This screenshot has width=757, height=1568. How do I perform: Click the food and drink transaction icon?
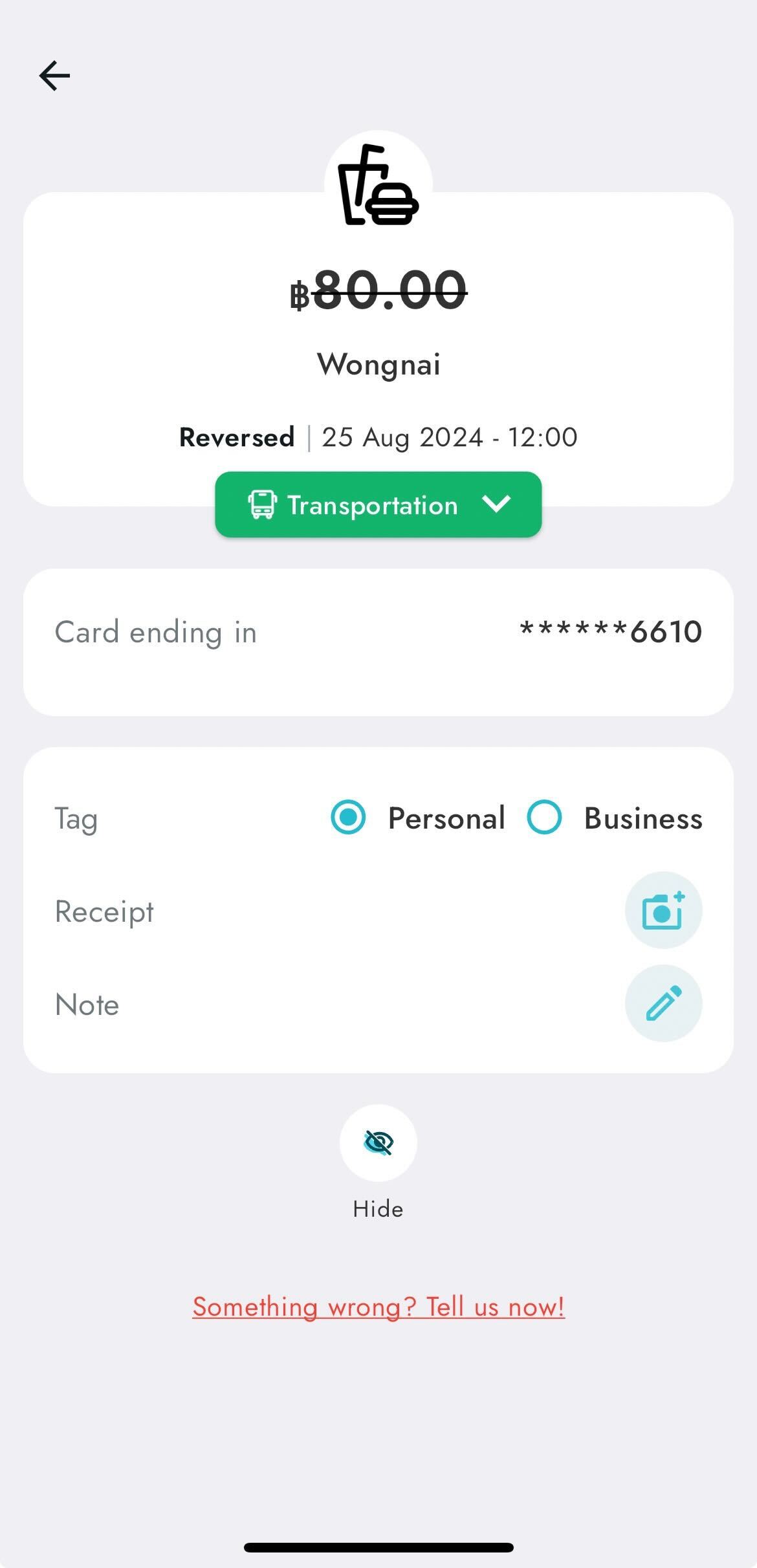click(378, 183)
